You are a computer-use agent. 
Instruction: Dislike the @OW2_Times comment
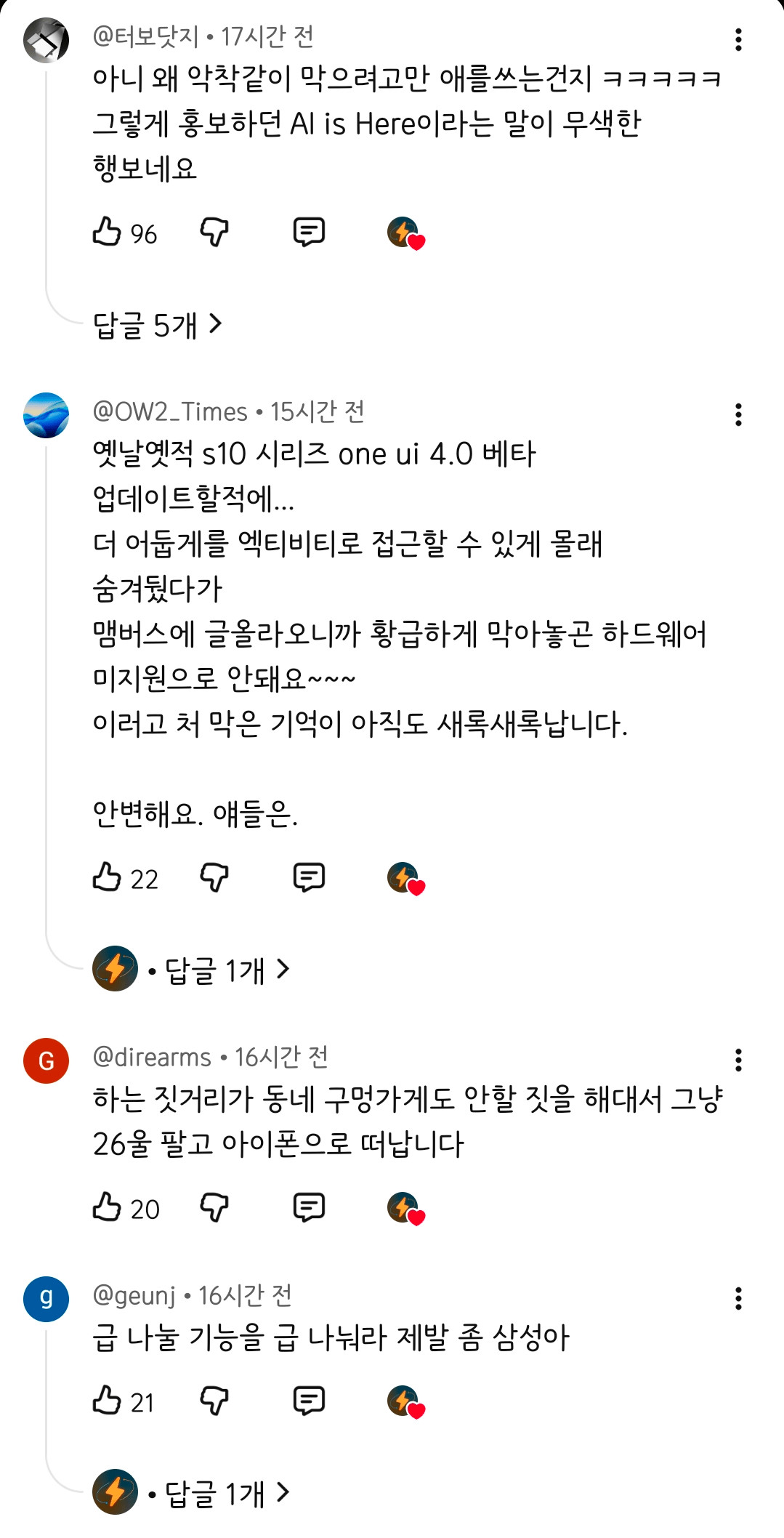214,877
